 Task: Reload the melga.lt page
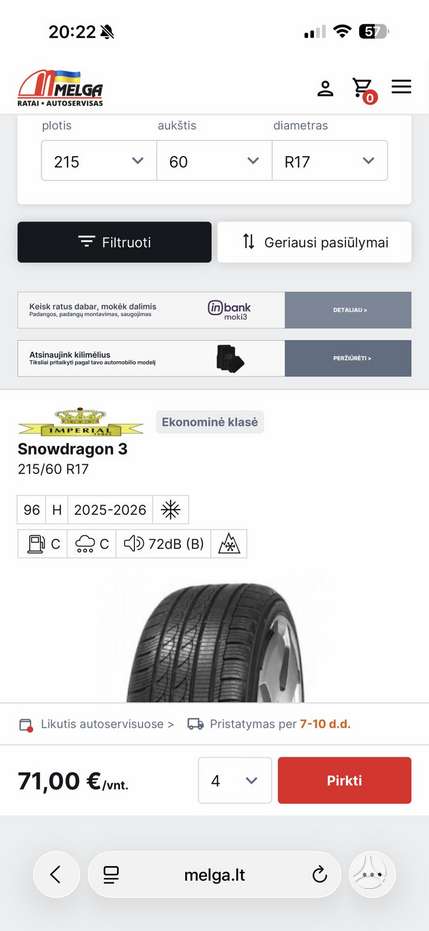(x=319, y=875)
